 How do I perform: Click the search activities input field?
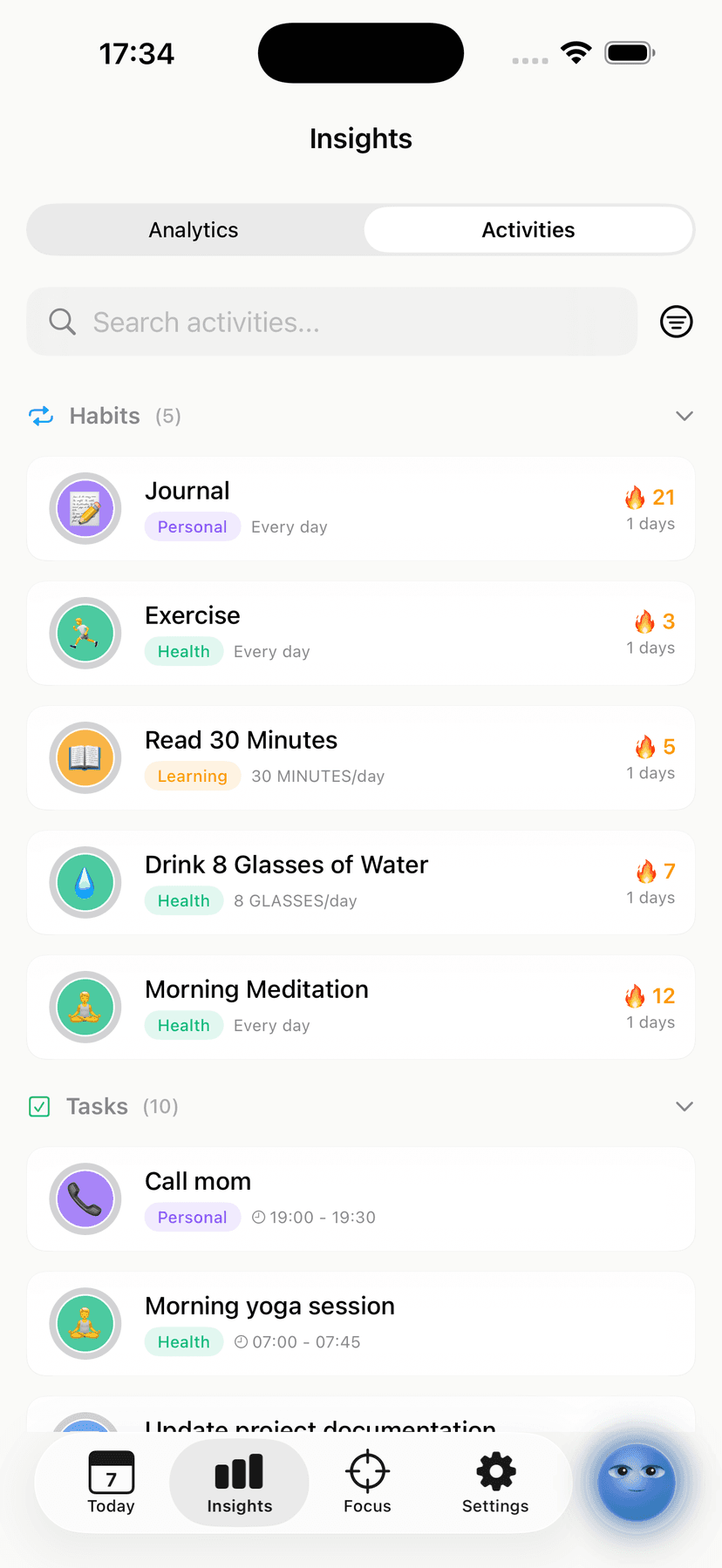(331, 321)
